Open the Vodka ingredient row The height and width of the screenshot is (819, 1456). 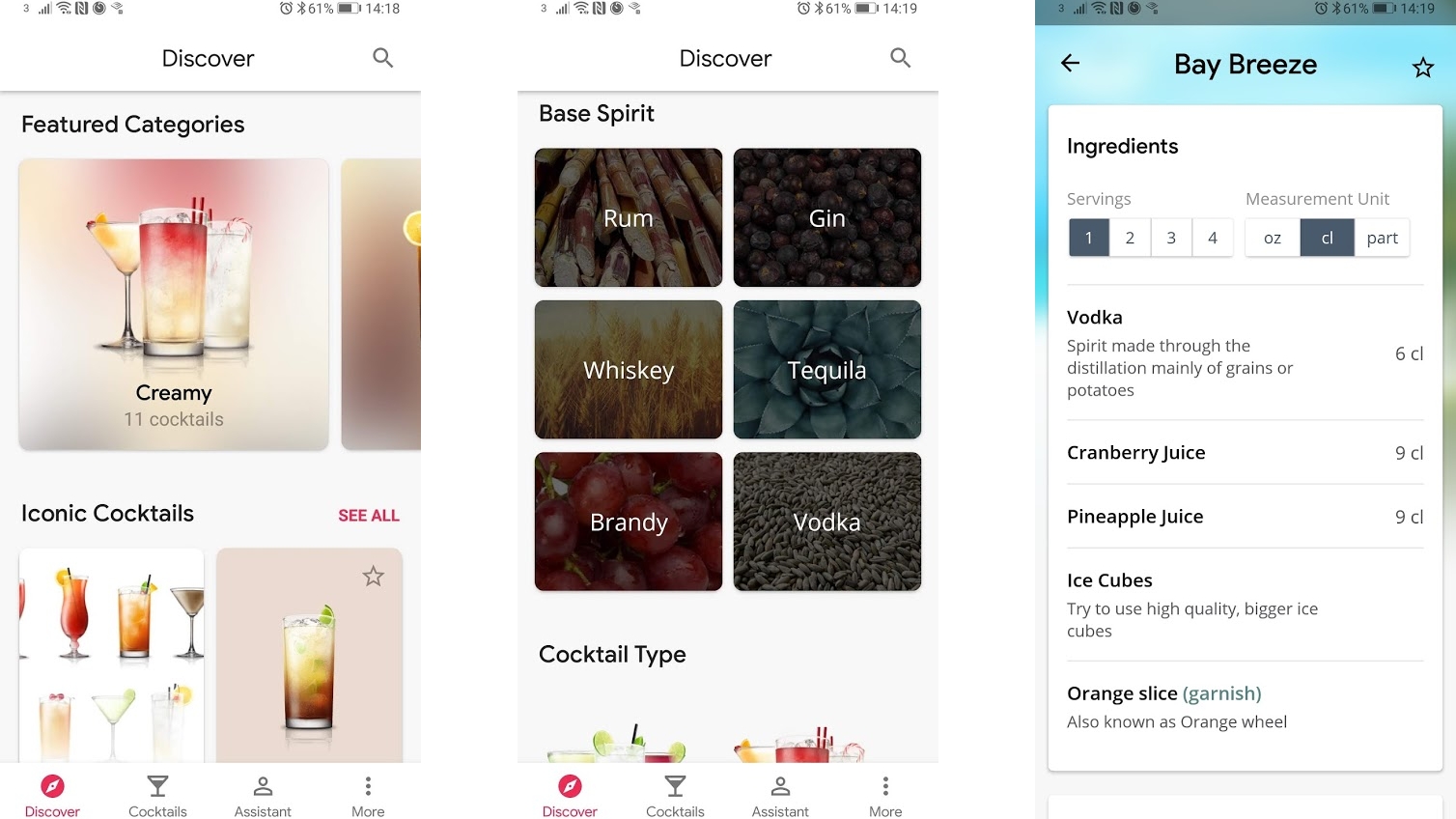click(1245, 353)
